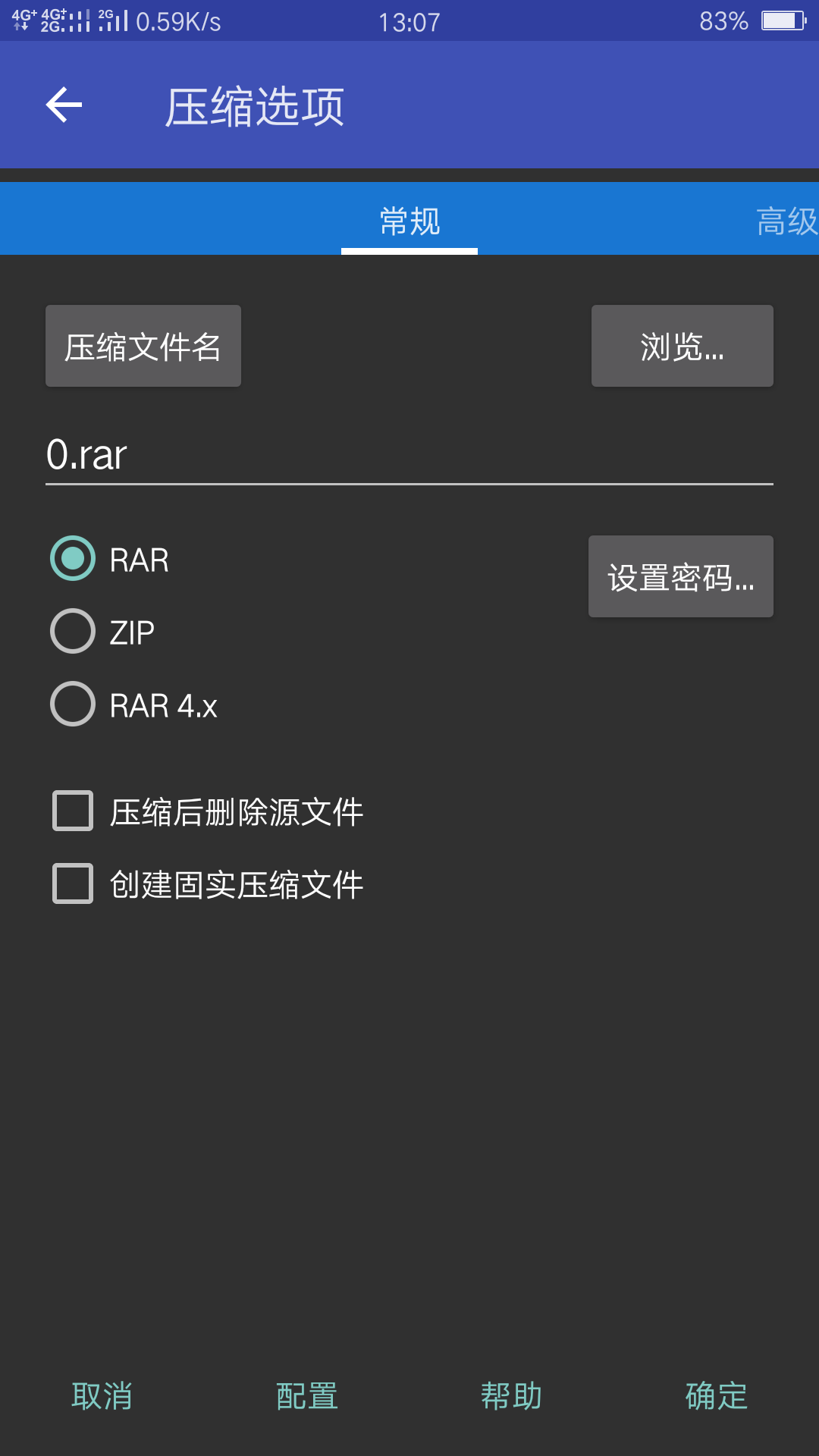Enable 创建固实压缩文件 checkbox
This screenshot has height=1456, width=819.
pyautogui.click(x=73, y=884)
